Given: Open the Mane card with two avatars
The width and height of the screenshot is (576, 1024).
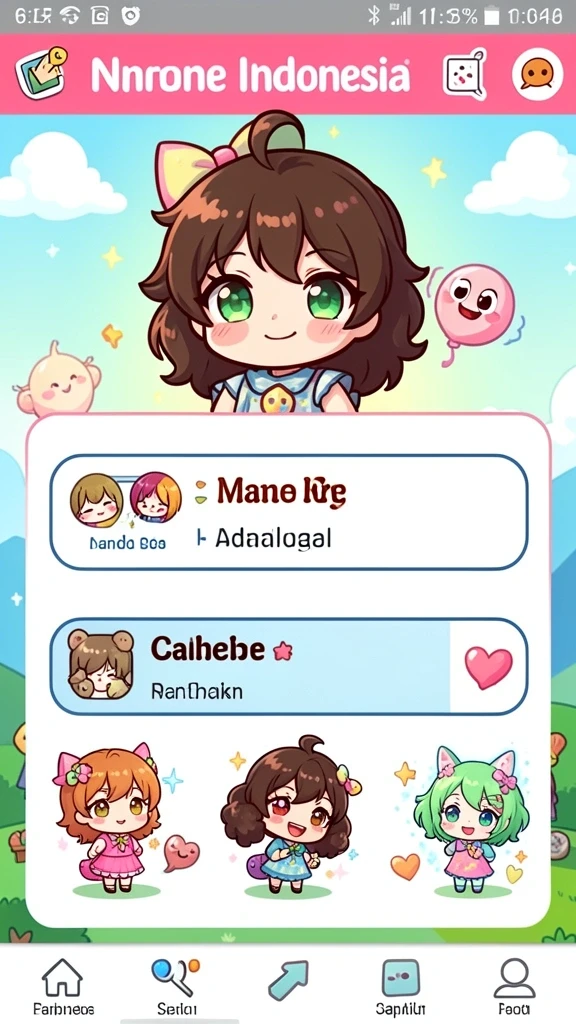Looking at the screenshot, I should click(289, 512).
